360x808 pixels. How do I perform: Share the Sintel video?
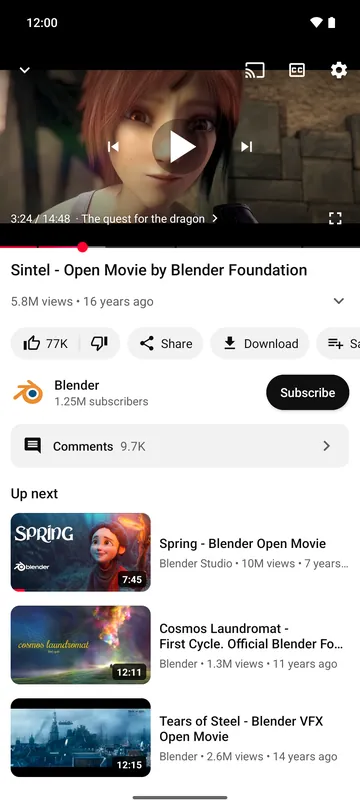(165, 343)
